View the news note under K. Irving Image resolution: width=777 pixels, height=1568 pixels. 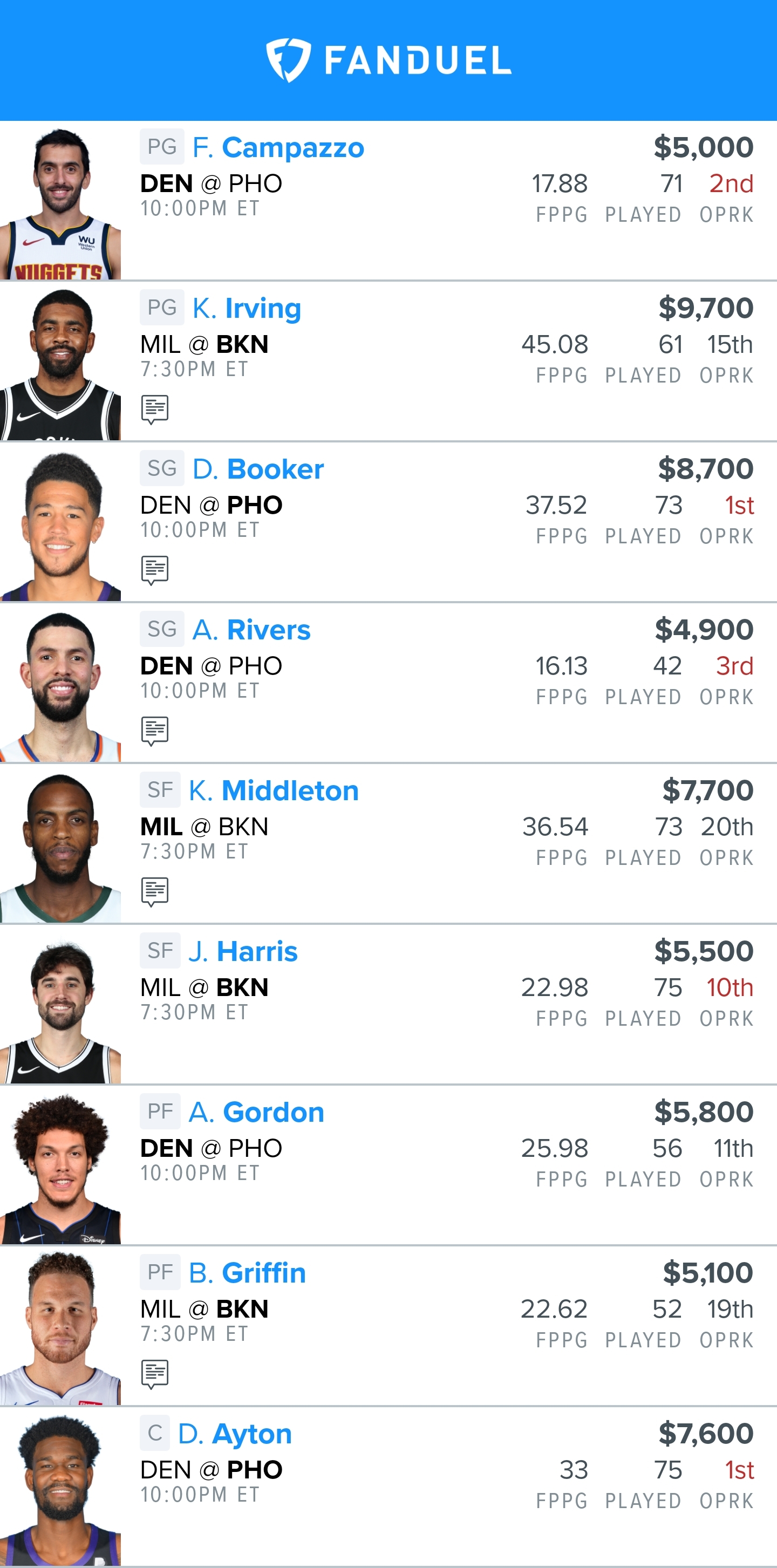click(155, 410)
